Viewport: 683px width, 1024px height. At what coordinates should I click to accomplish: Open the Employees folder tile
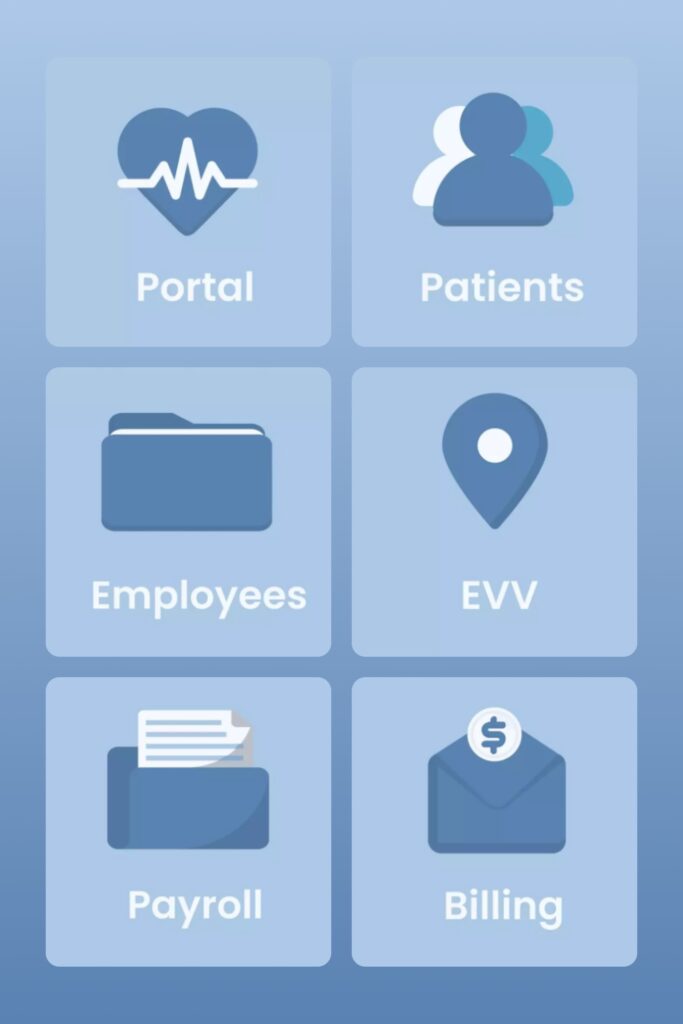coord(188,512)
